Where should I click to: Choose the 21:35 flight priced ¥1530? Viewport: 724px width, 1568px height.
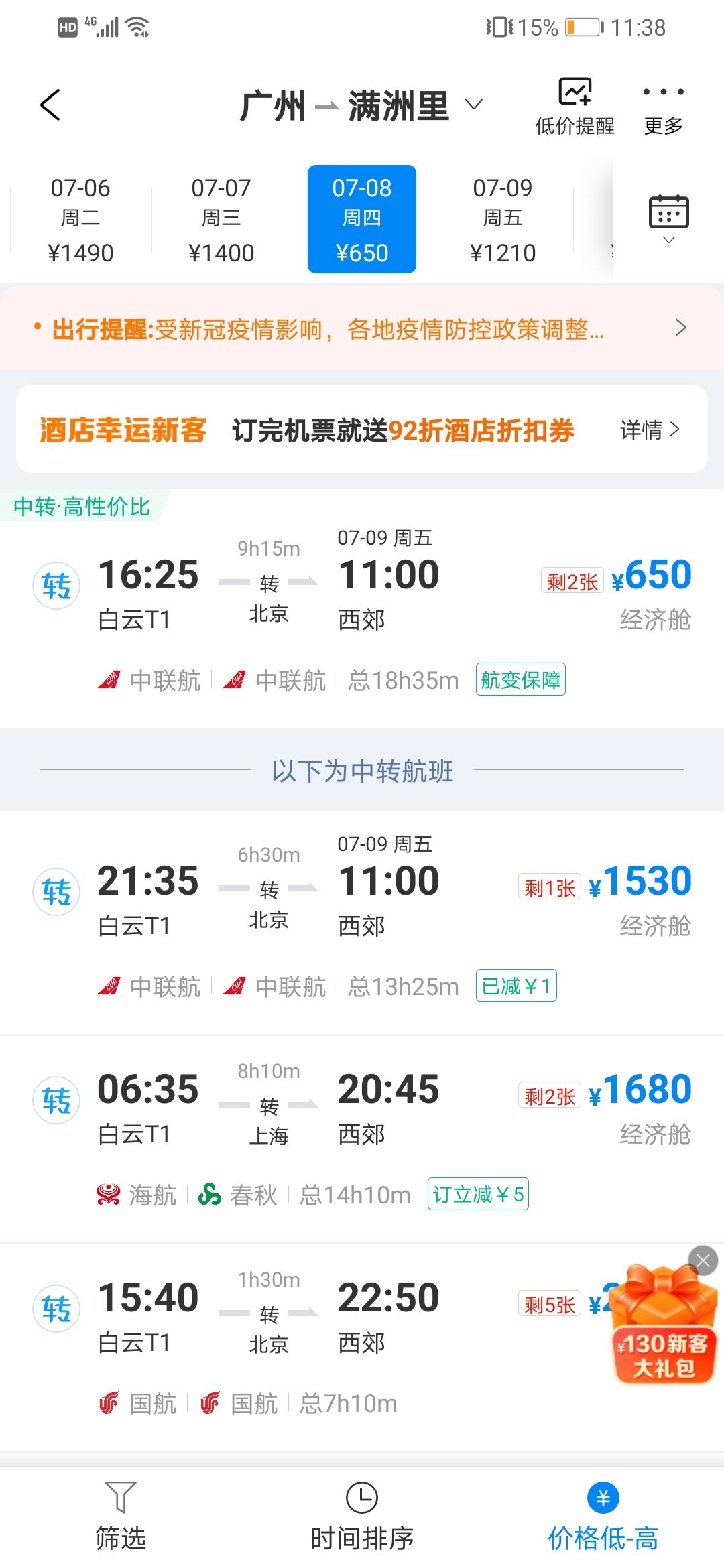[x=362, y=923]
